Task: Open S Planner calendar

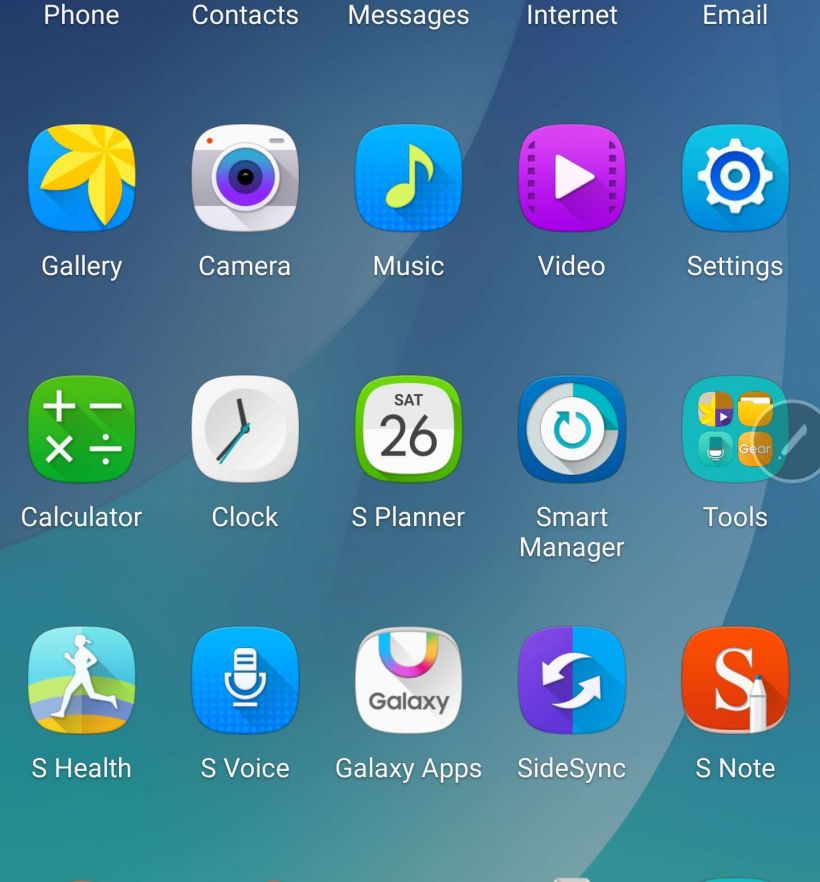Action: (408, 430)
